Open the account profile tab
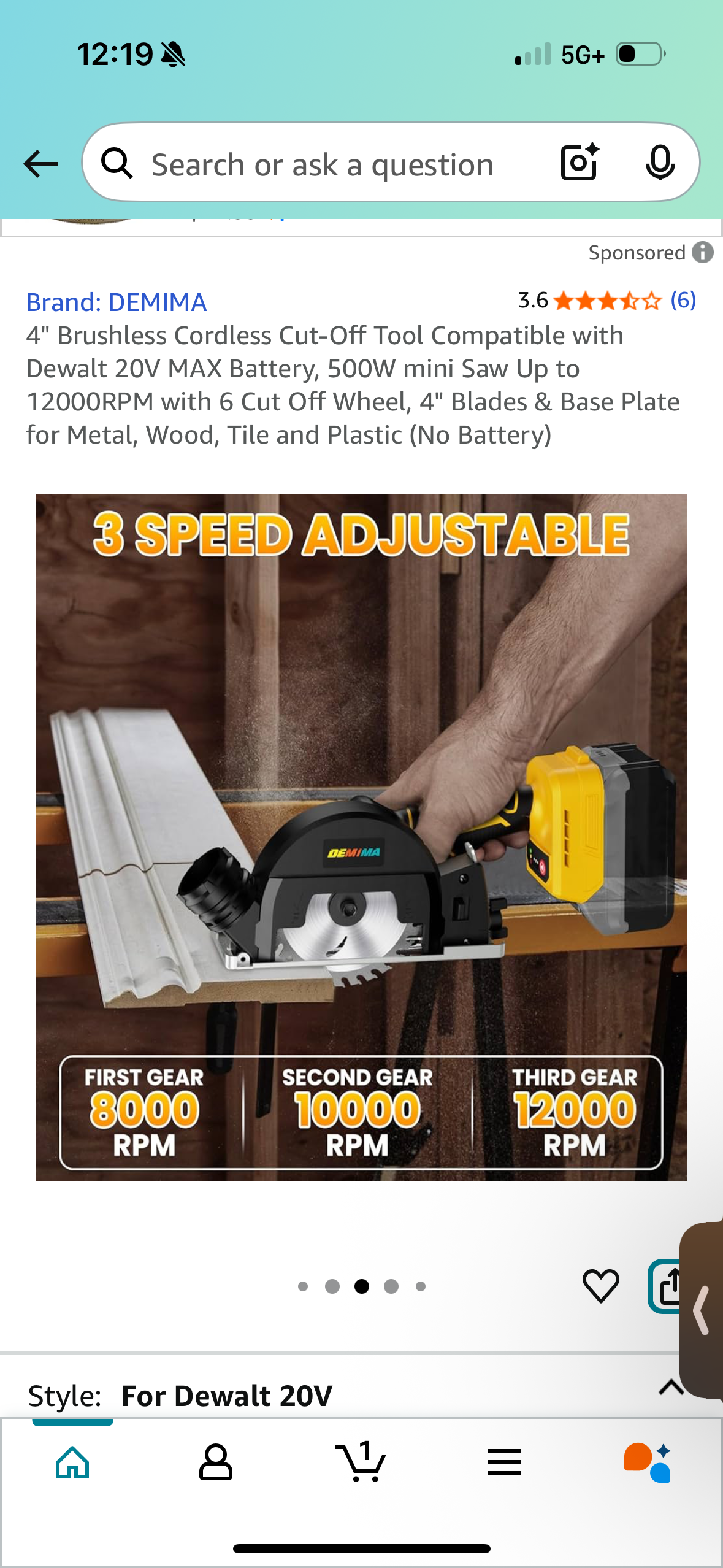This screenshot has width=723, height=1568. 216,1463
